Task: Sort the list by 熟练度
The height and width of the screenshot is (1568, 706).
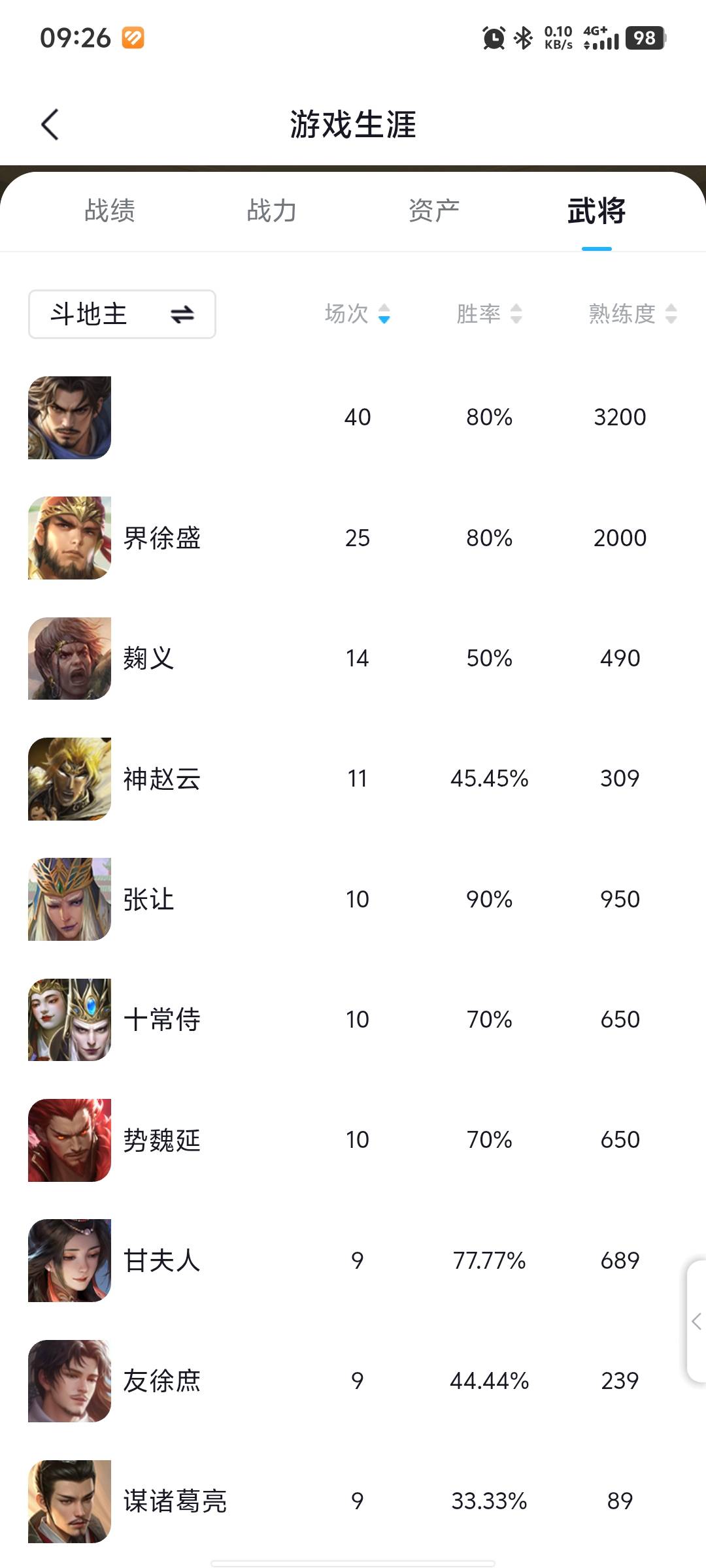Action: (631, 314)
